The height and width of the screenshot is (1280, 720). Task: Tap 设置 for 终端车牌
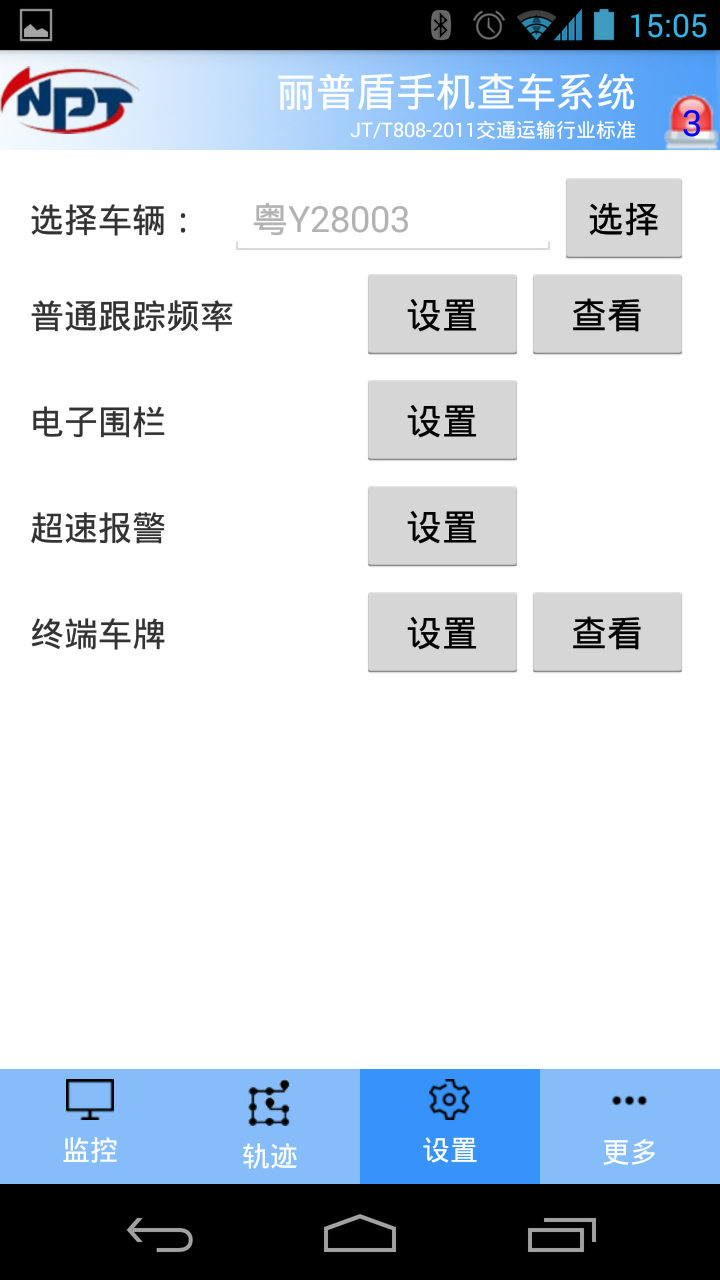point(442,633)
